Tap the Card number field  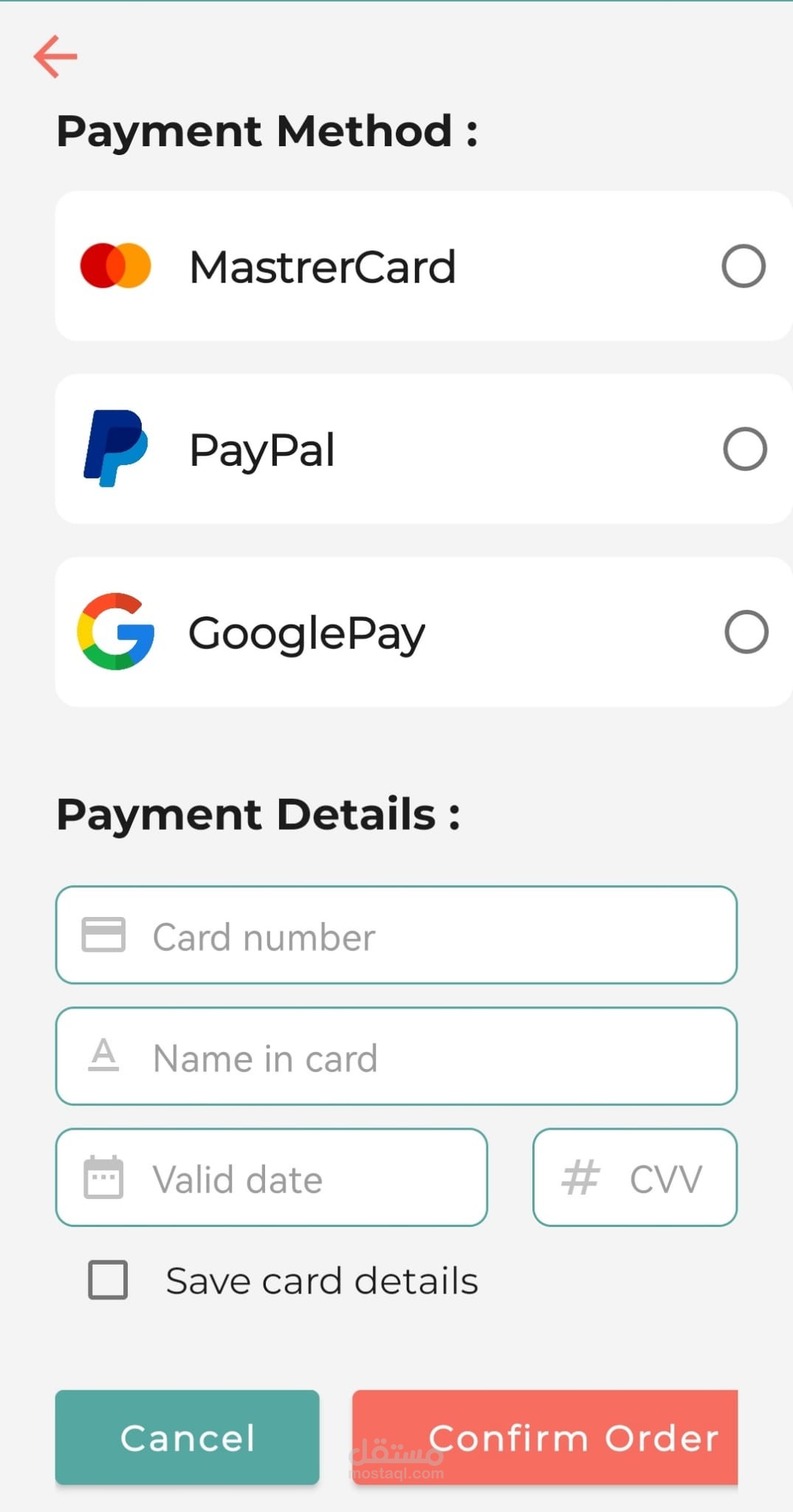coord(396,935)
